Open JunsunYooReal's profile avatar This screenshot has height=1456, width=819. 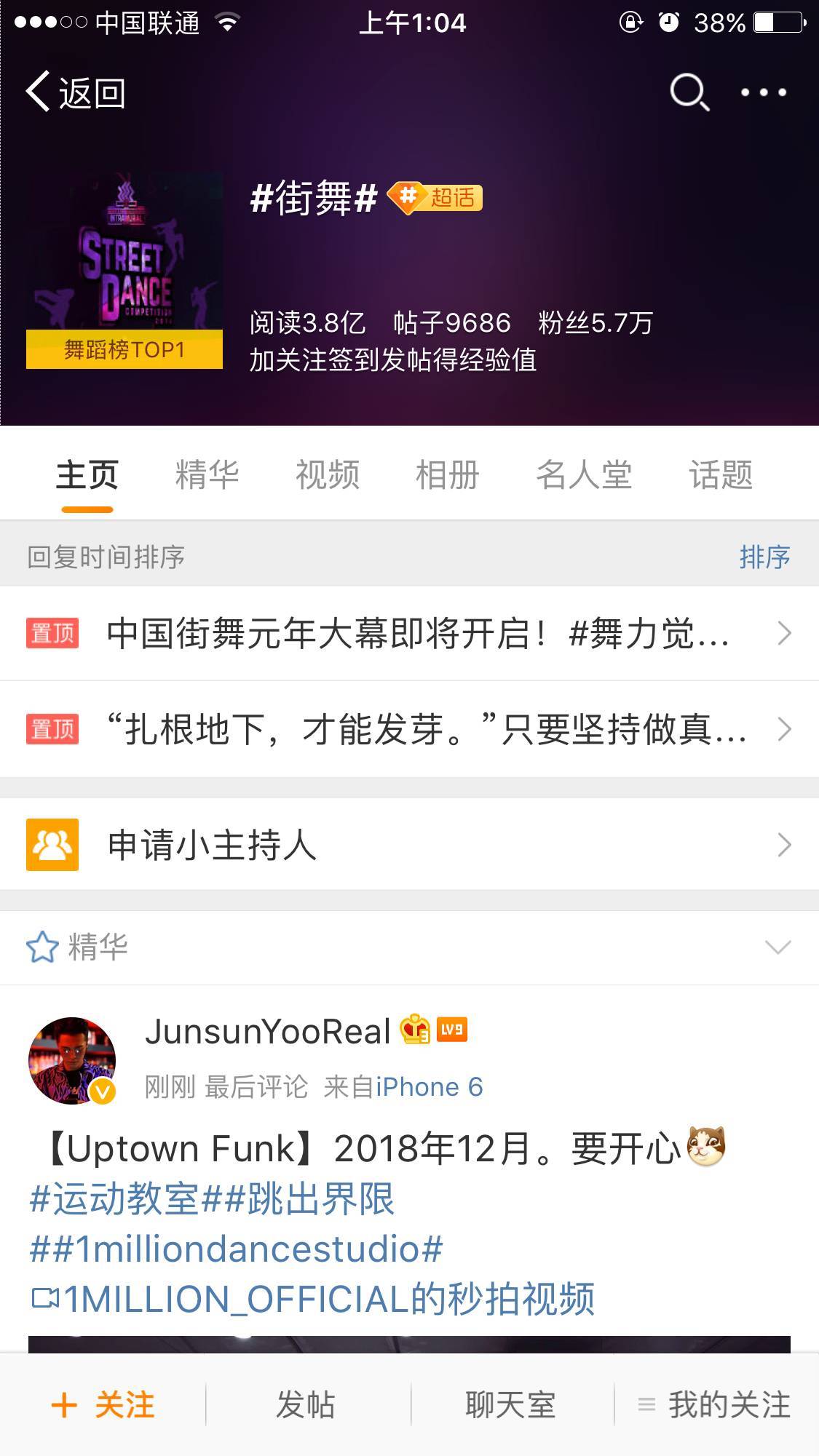pos(72,1060)
